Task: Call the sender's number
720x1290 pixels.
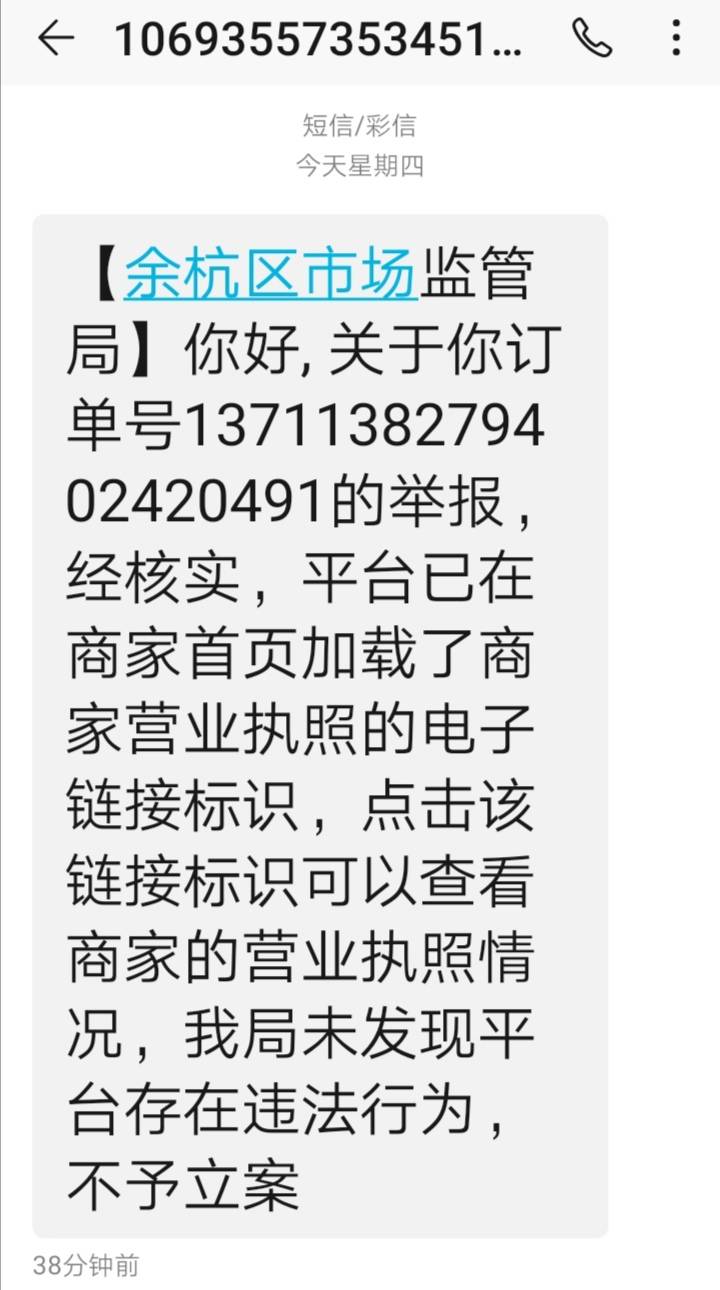Action: tap(592, 39)
